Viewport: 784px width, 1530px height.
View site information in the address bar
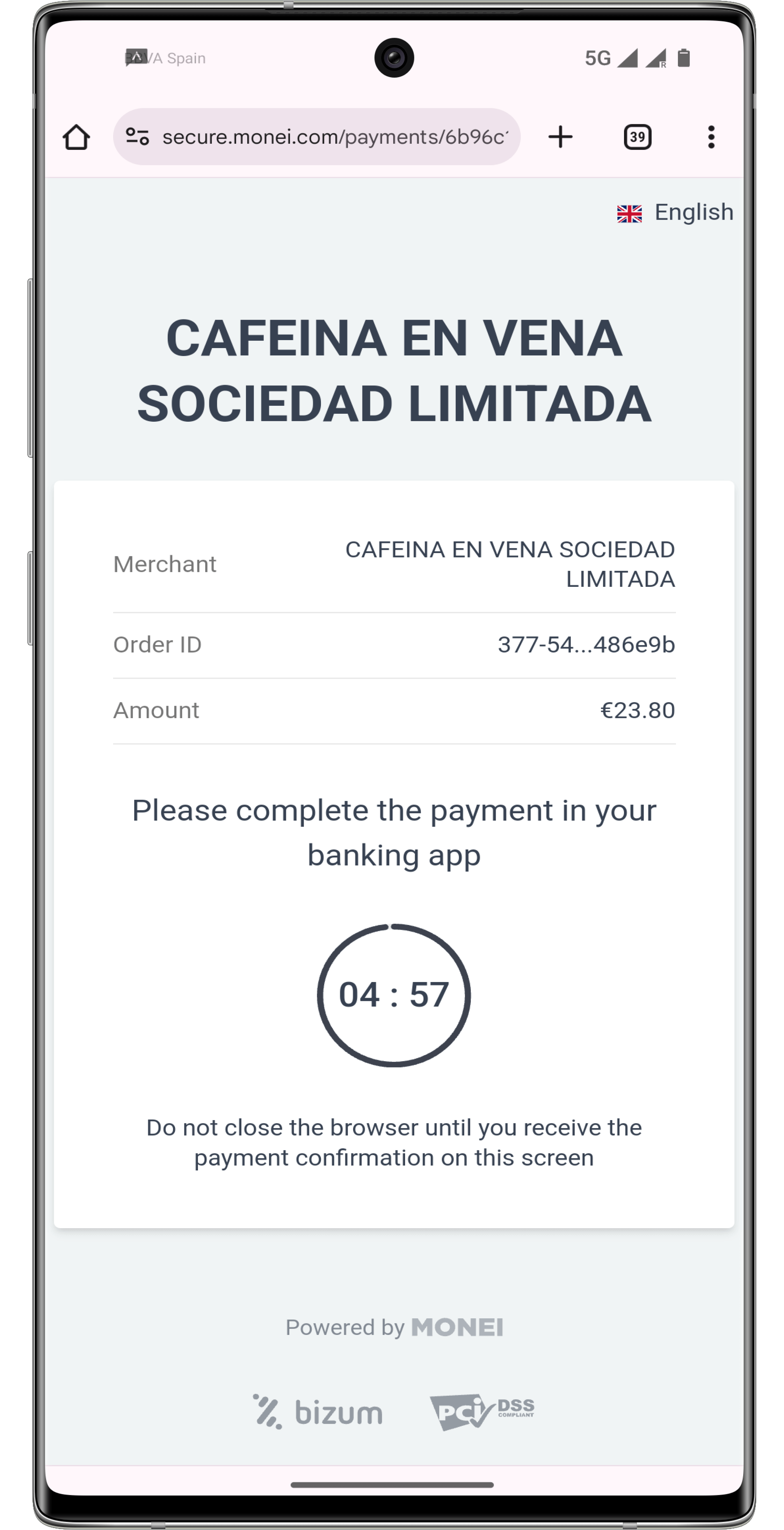pos(137,137)
